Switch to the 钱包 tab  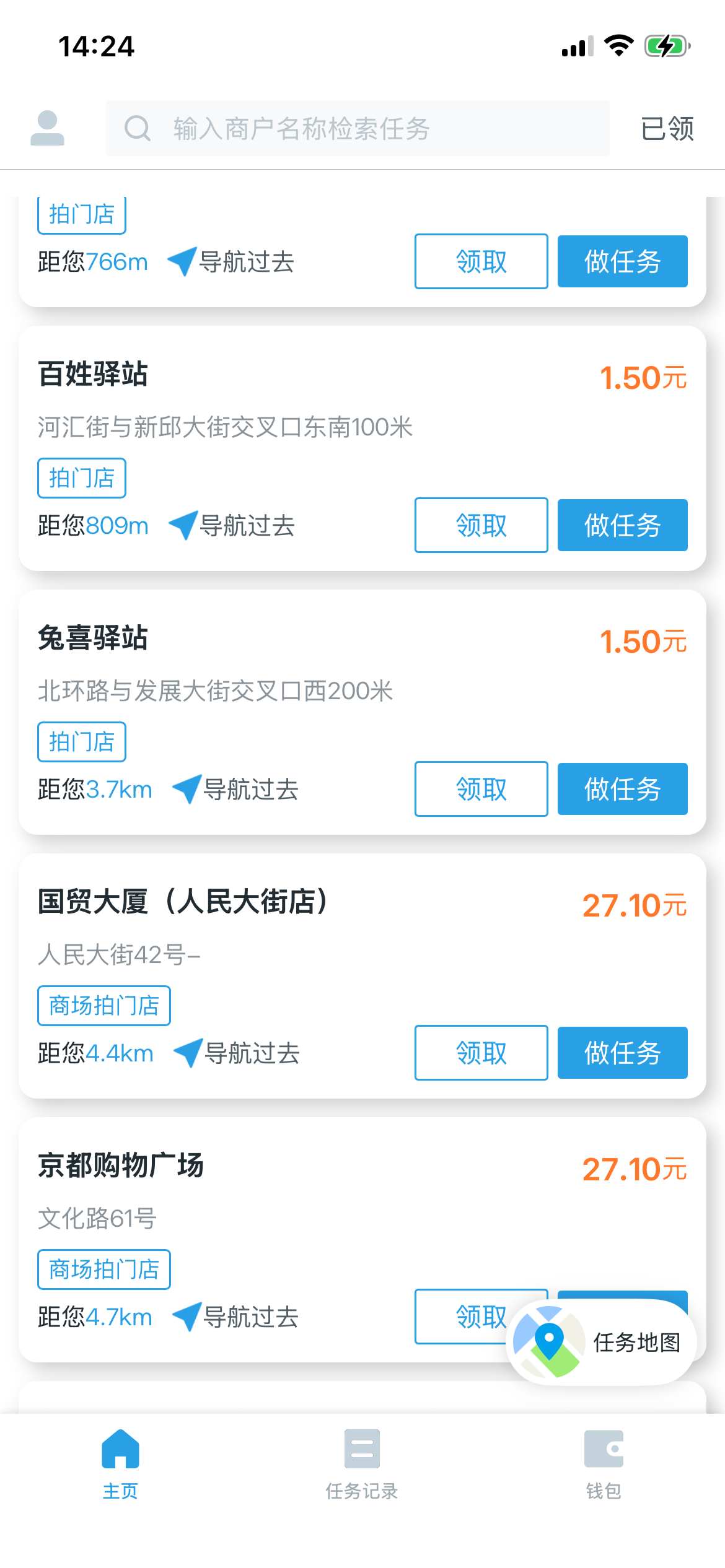605,1492
